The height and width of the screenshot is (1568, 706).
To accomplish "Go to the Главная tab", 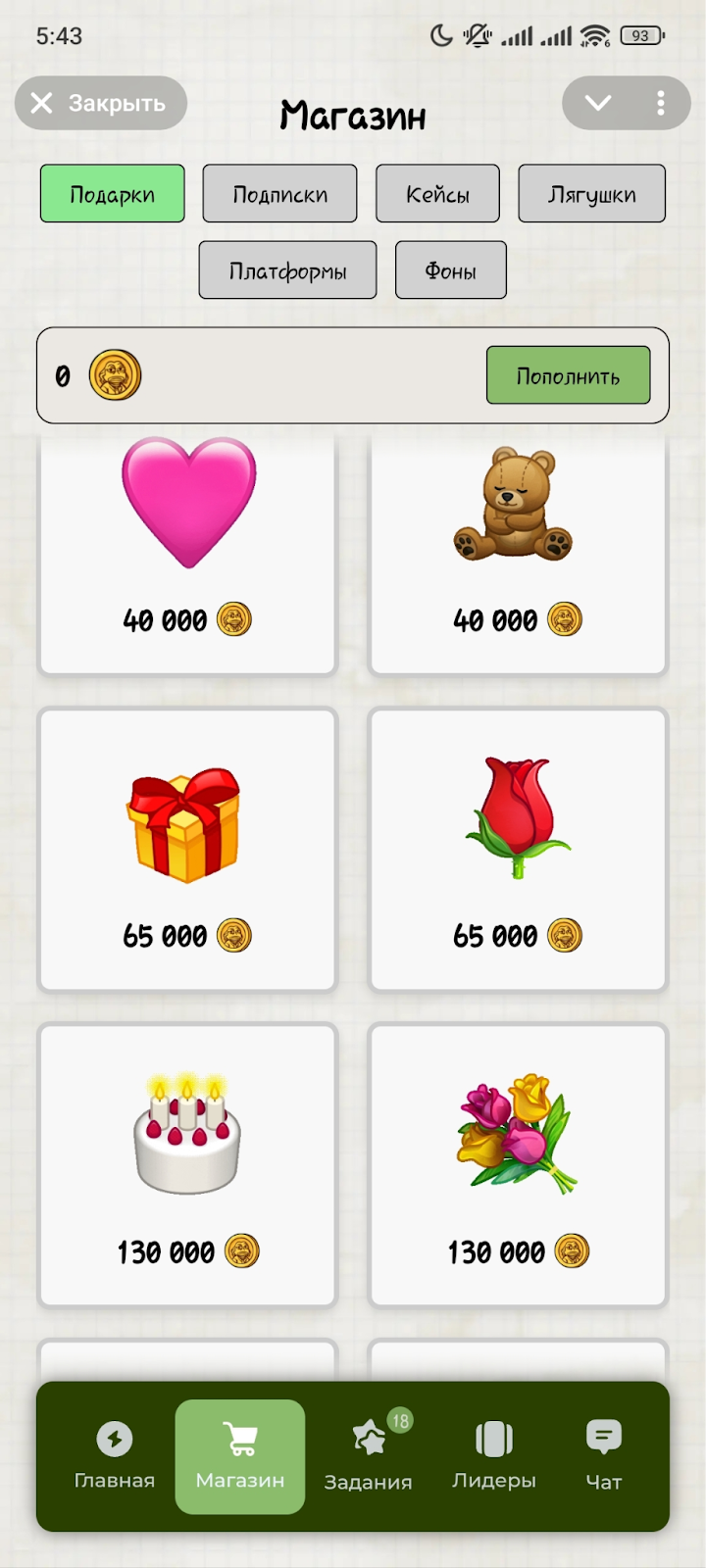I will point(115,1455).
